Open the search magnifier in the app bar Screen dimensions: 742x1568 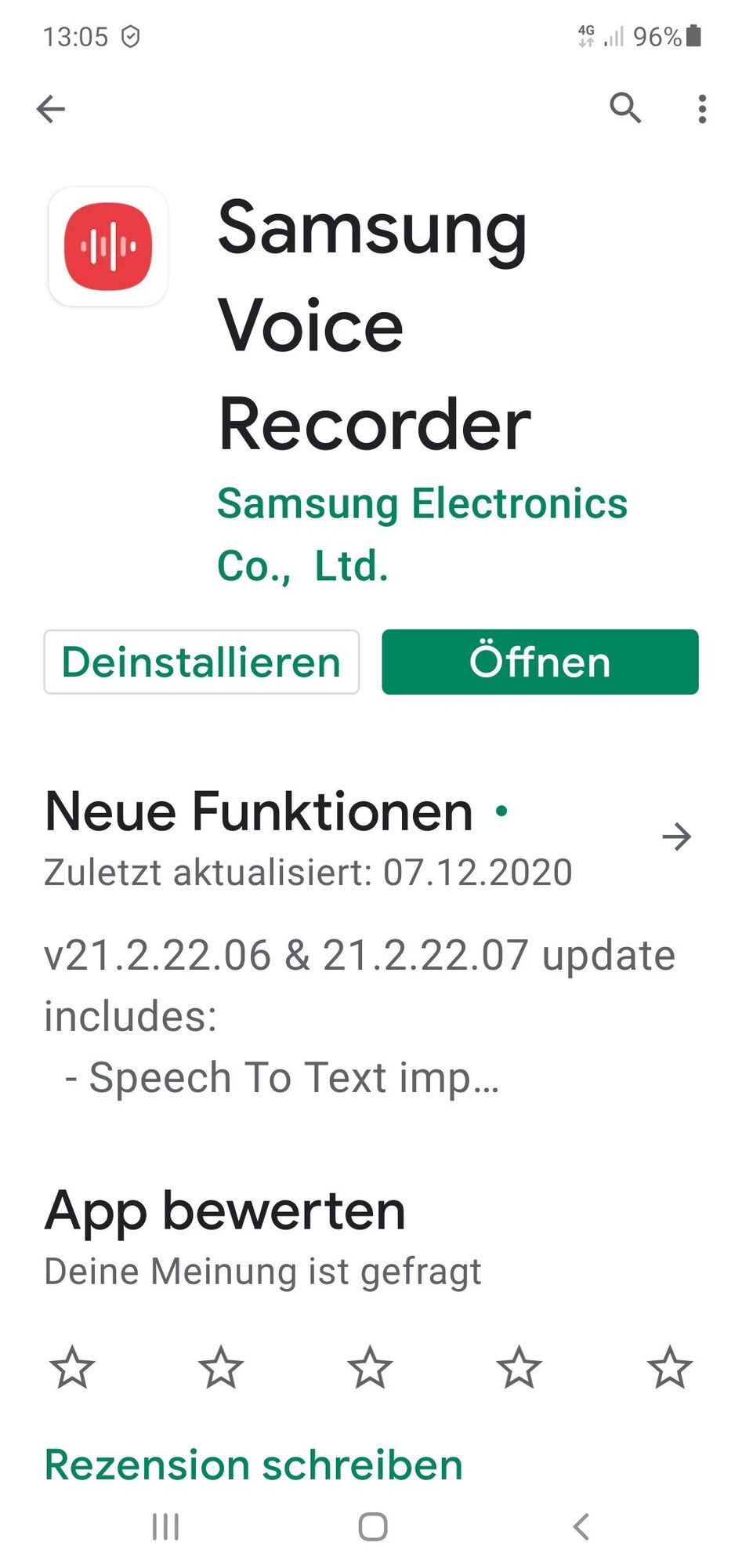click(x=625, y=108)
